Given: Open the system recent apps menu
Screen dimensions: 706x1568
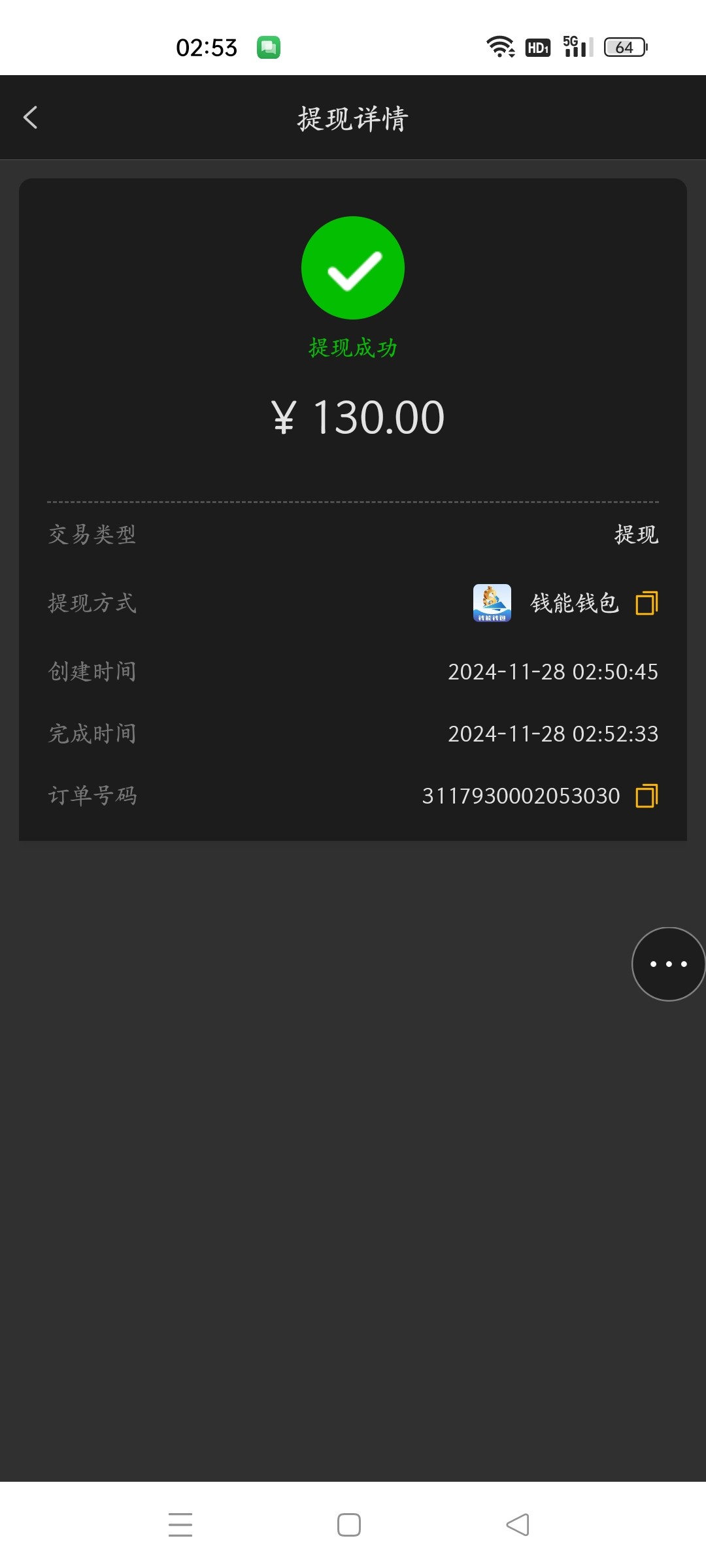Looking at the screenshot, I should (180, 1525).
